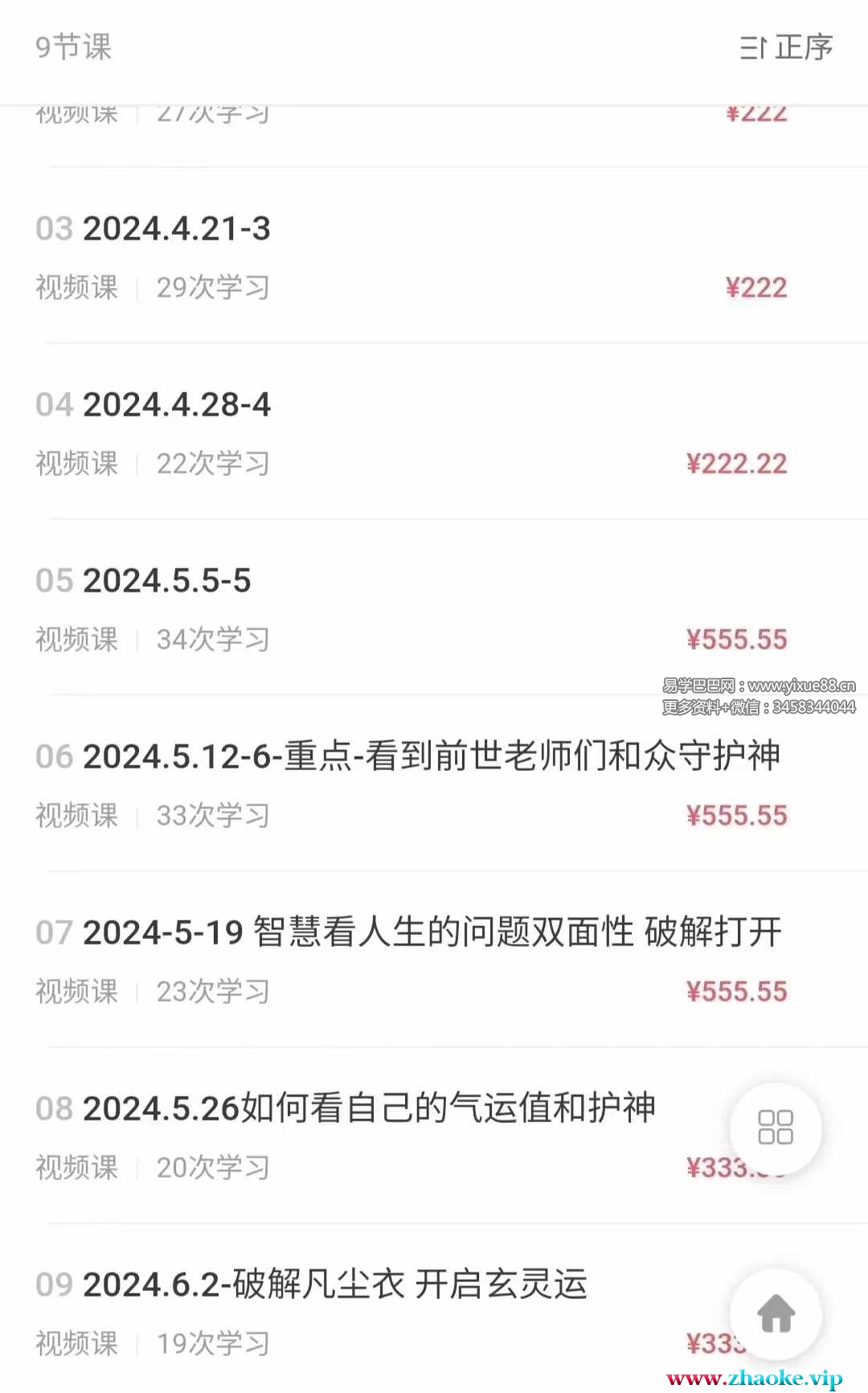
Task: Open lesson 07 智慧看人生的问题双面性
Action: point(407,932)
